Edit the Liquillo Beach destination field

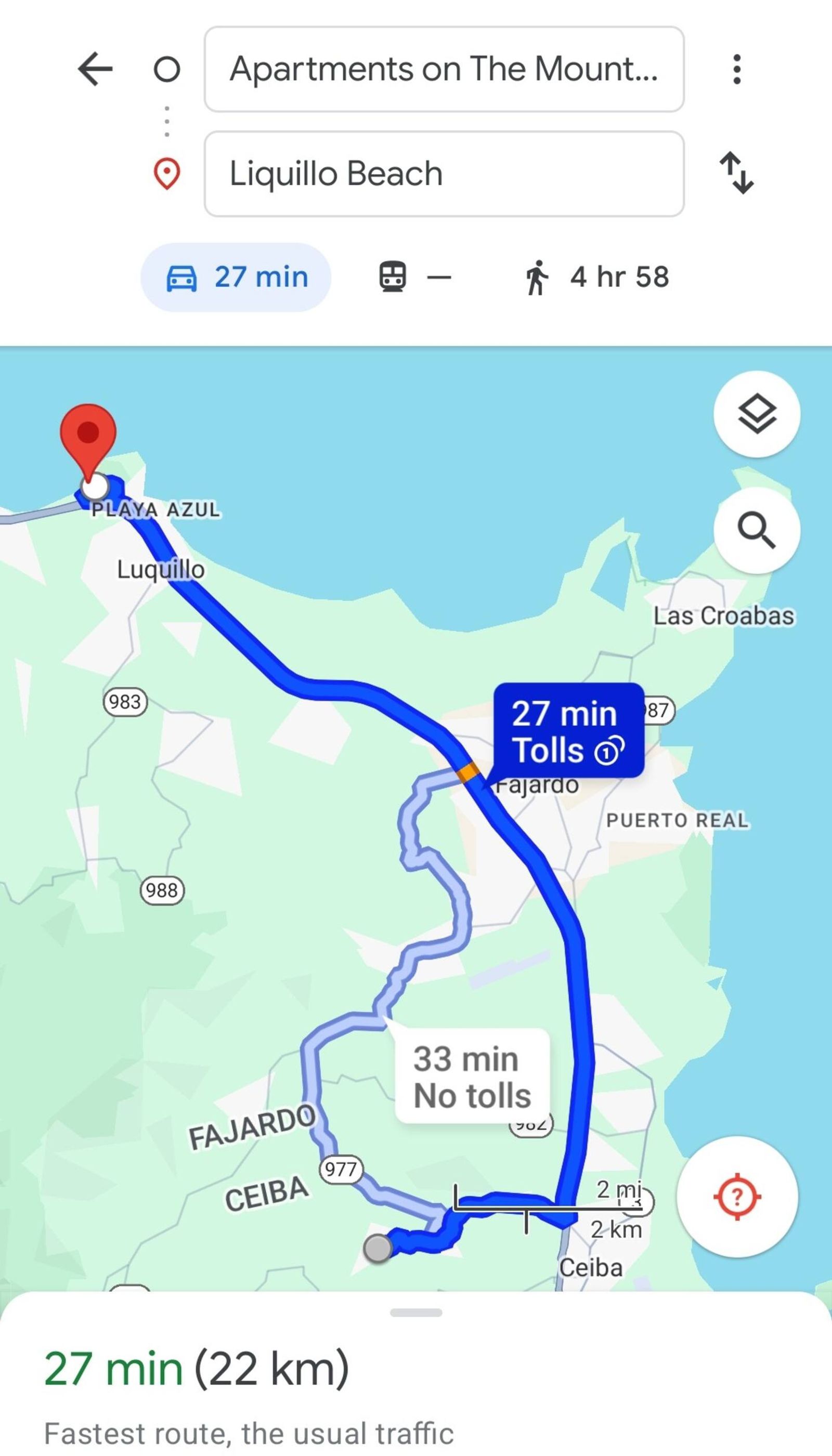[444, 174]
